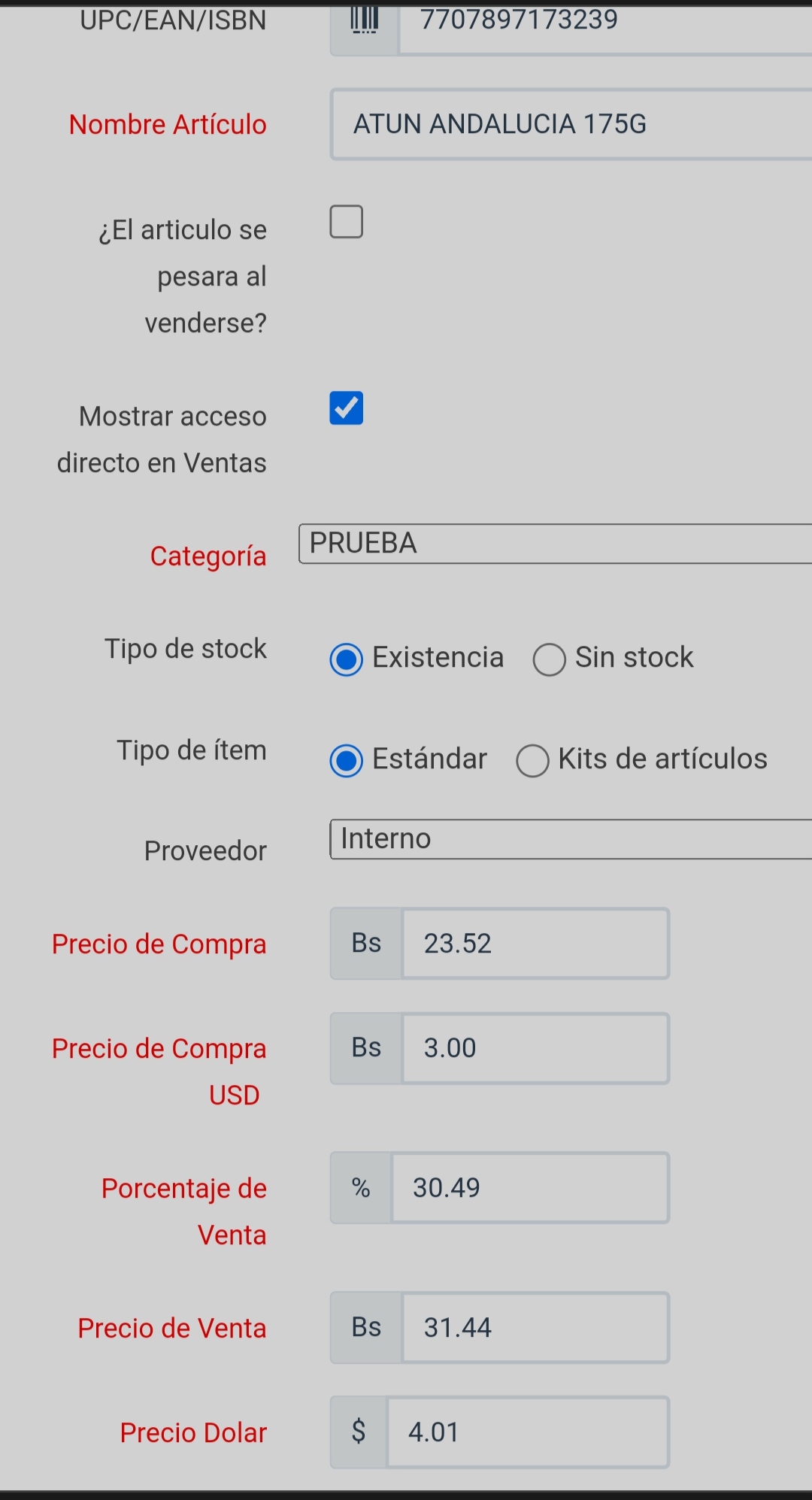Edit the purchase price value 23.52

(535, 943)
